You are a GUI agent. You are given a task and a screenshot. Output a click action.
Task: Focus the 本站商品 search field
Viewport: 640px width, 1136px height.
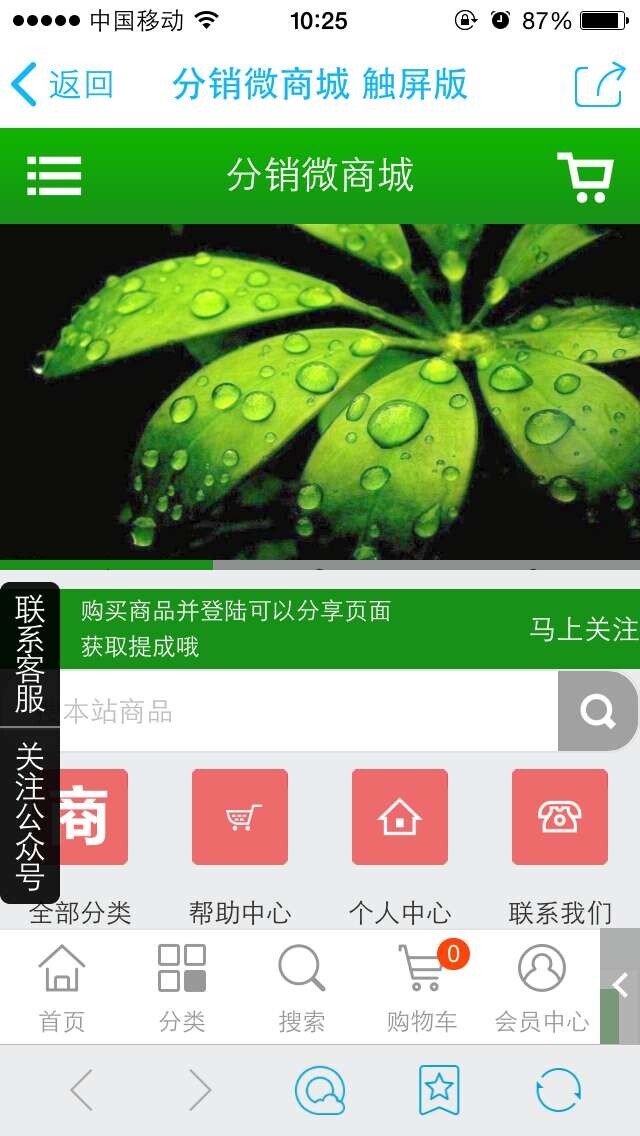[300, 712]
